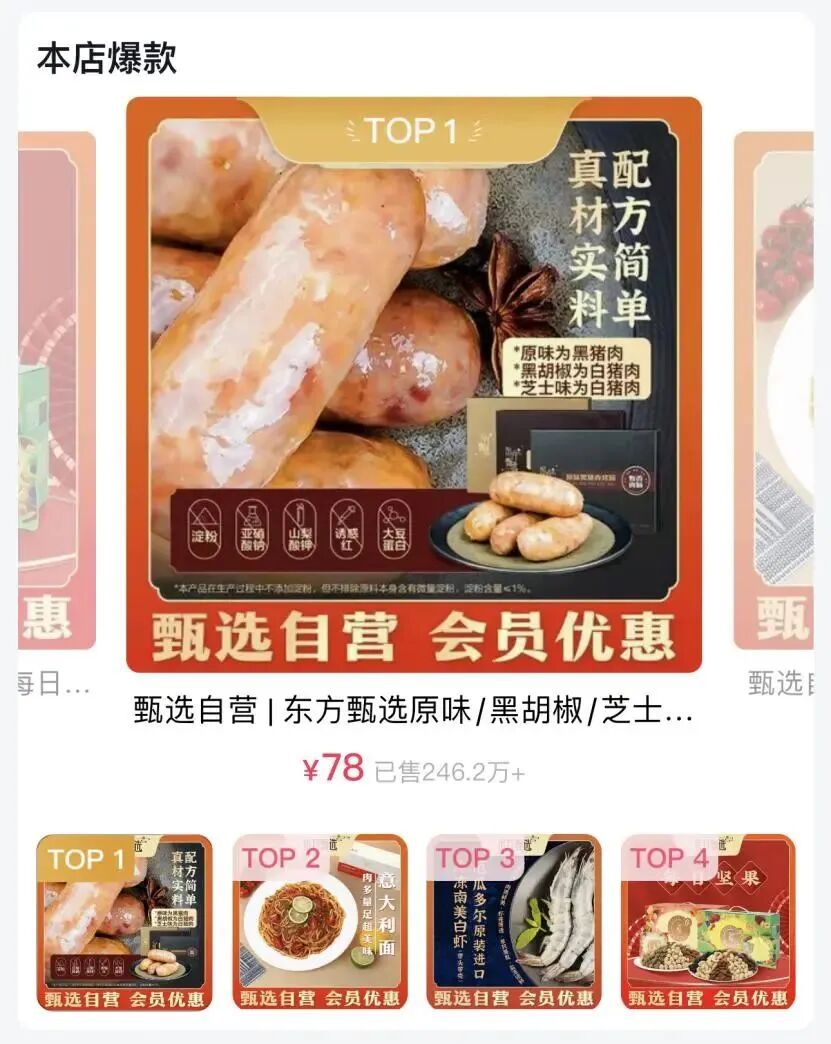This screenshot has height=1044, width=831.
Task: Select the TOP 4 daily nuts thumbnail
Action: point(708,922)
